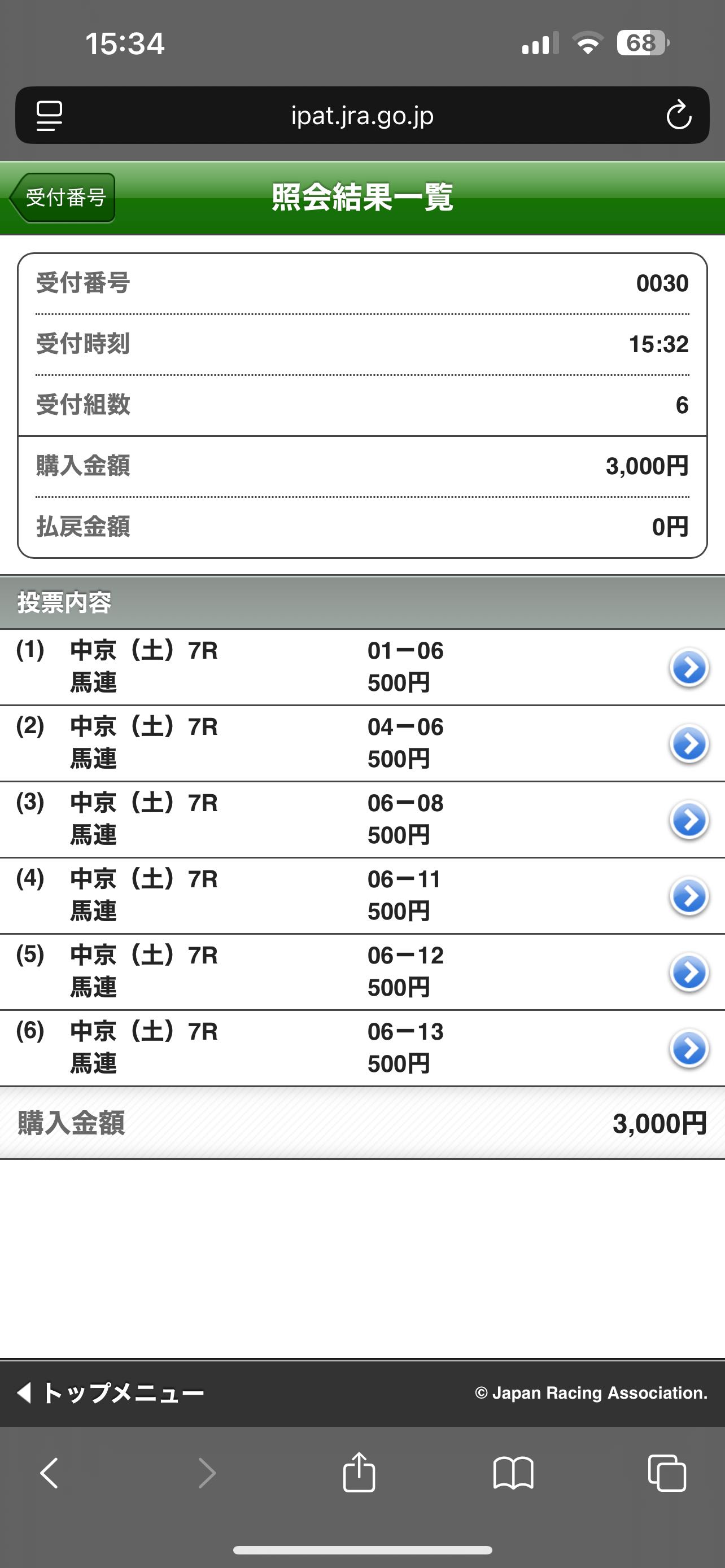
Task: Reload the page in the address bar
Action: pyautogui.click(x=678, y=115)
